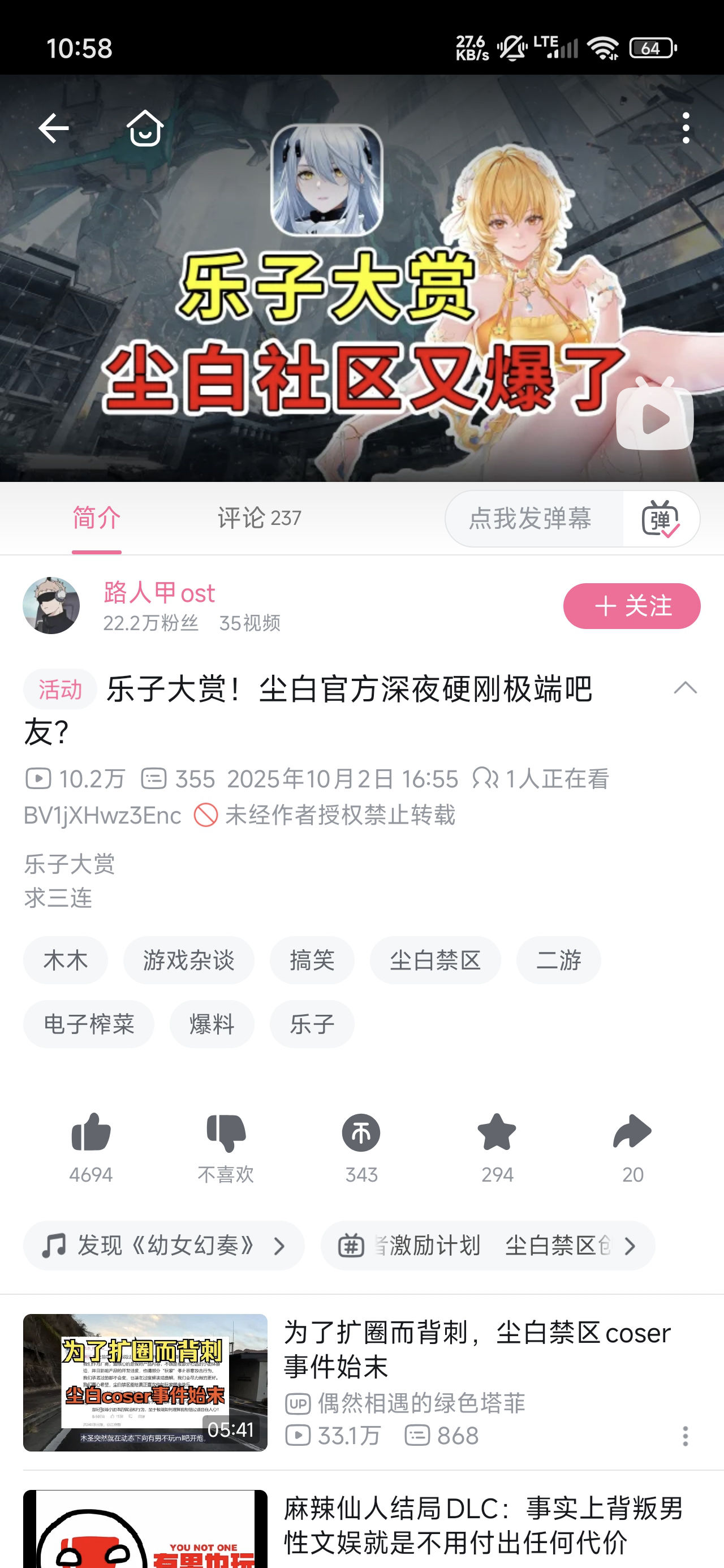724x1568 pixels.
Task: Open the three-dot overflow menu on video
Action: (x=686, y=128)
